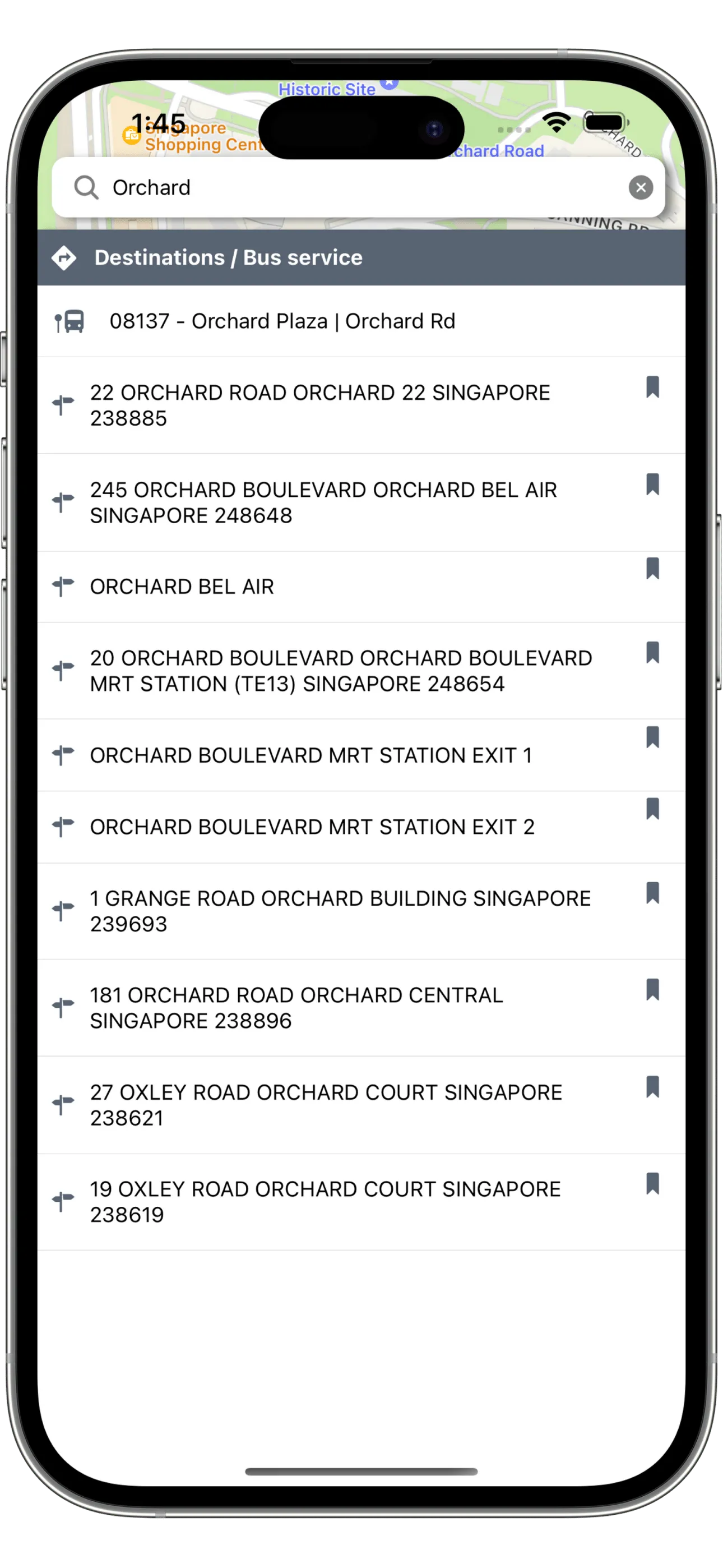Bookmark 245 Orchard Boulevard Orchard Bel Air
Viewport: 723px width, 1568px height.
tap(652, 485)
